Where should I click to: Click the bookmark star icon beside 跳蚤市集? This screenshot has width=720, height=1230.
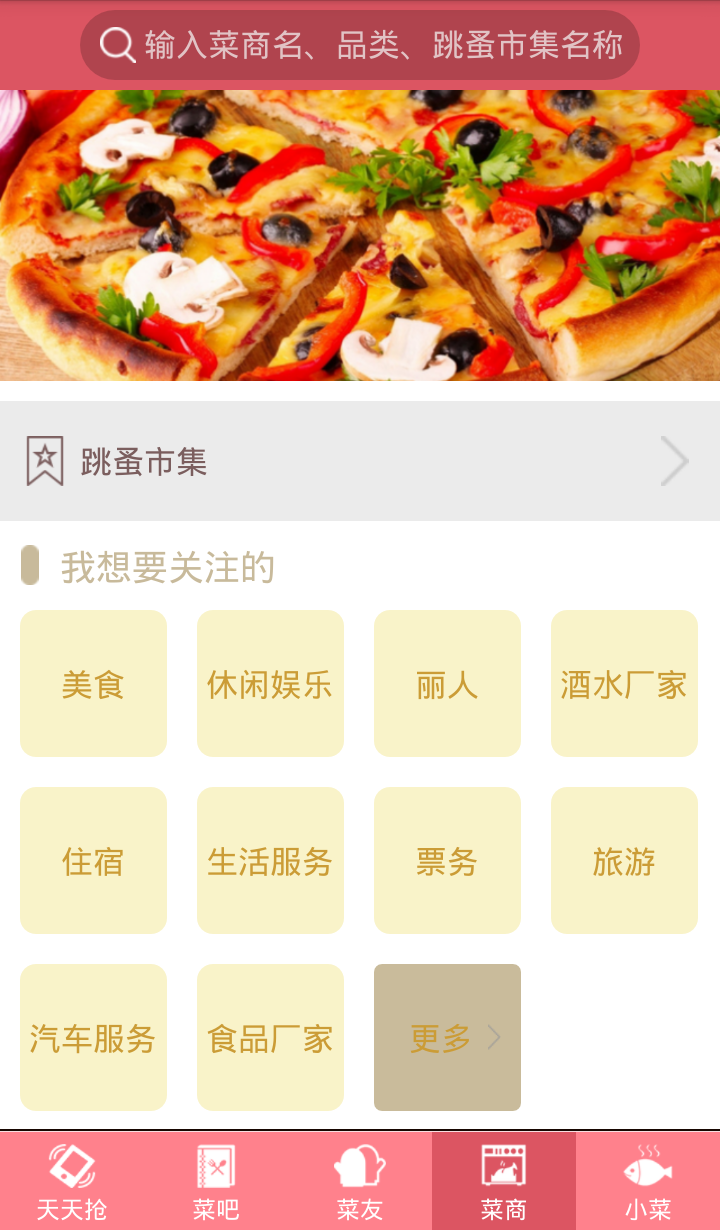pyautogui.click(x=45, y=459)
